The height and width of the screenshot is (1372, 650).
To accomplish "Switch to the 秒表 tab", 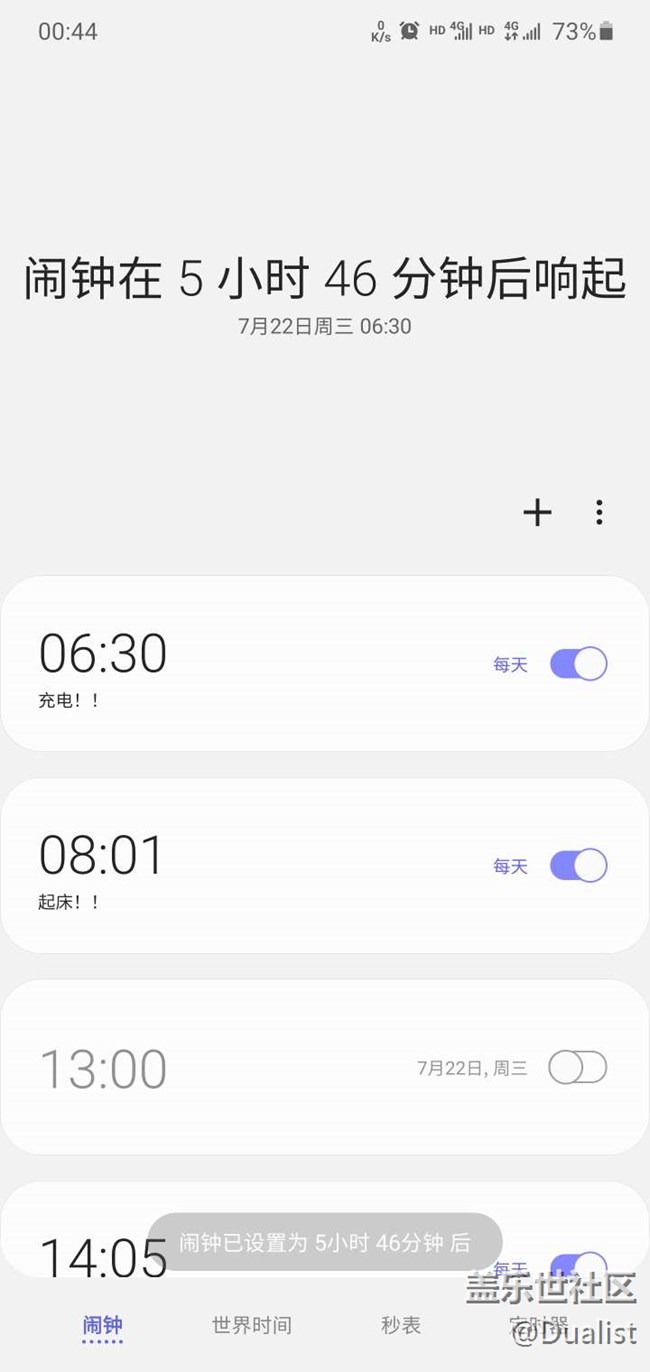I will 401,1325.
